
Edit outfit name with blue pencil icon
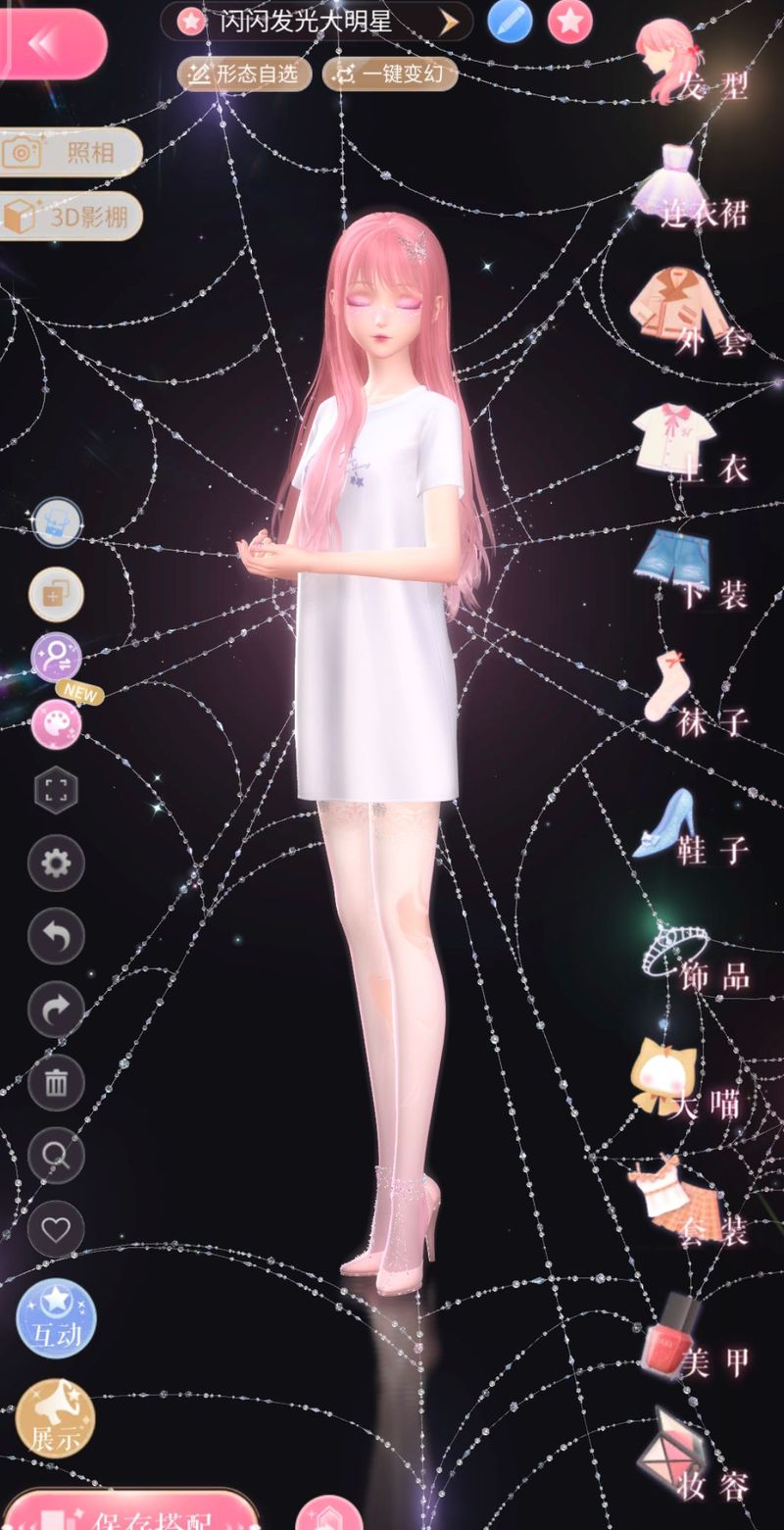point(510,22)
